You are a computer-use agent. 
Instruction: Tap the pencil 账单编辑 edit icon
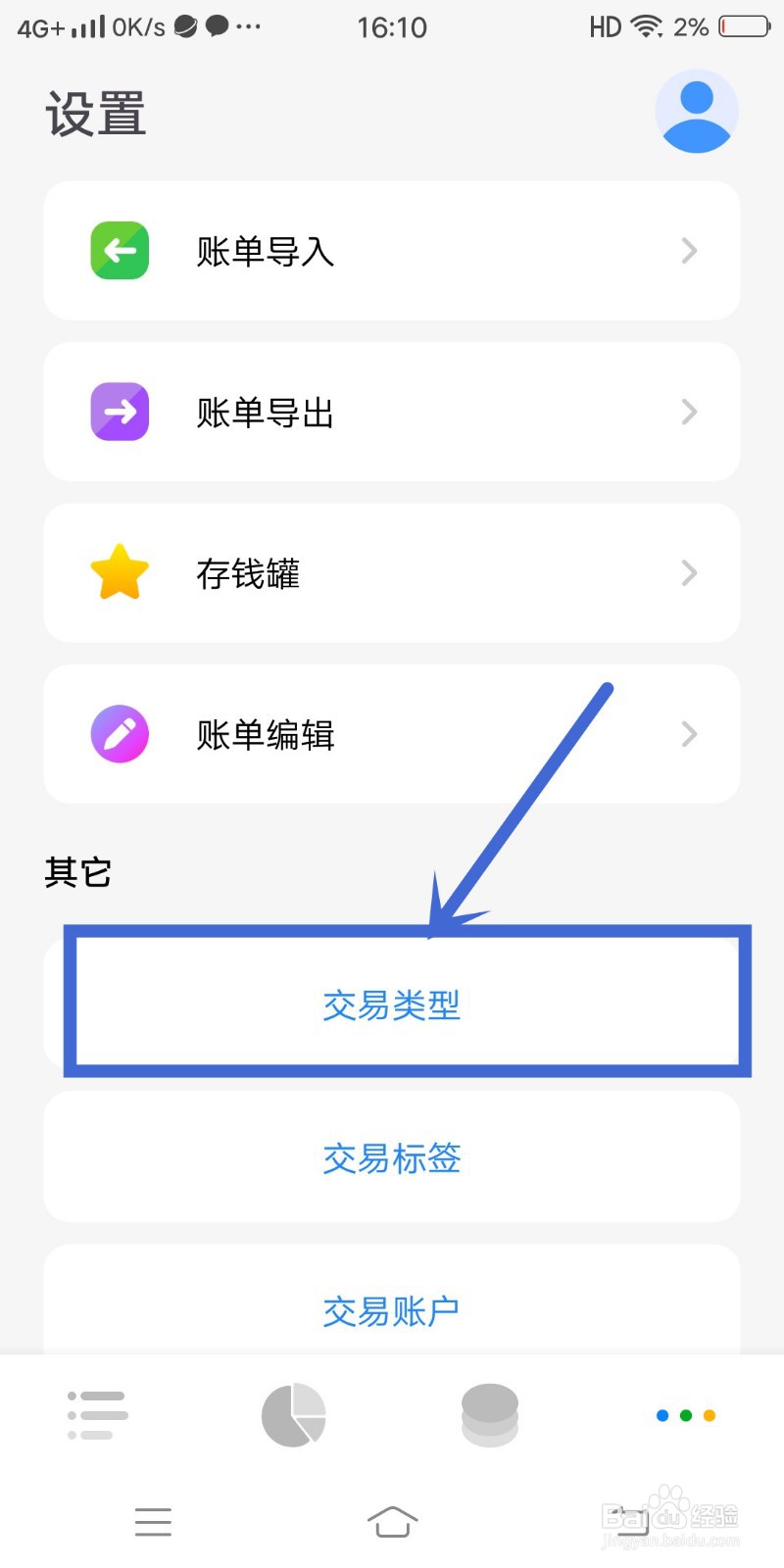tap(119, 733)
